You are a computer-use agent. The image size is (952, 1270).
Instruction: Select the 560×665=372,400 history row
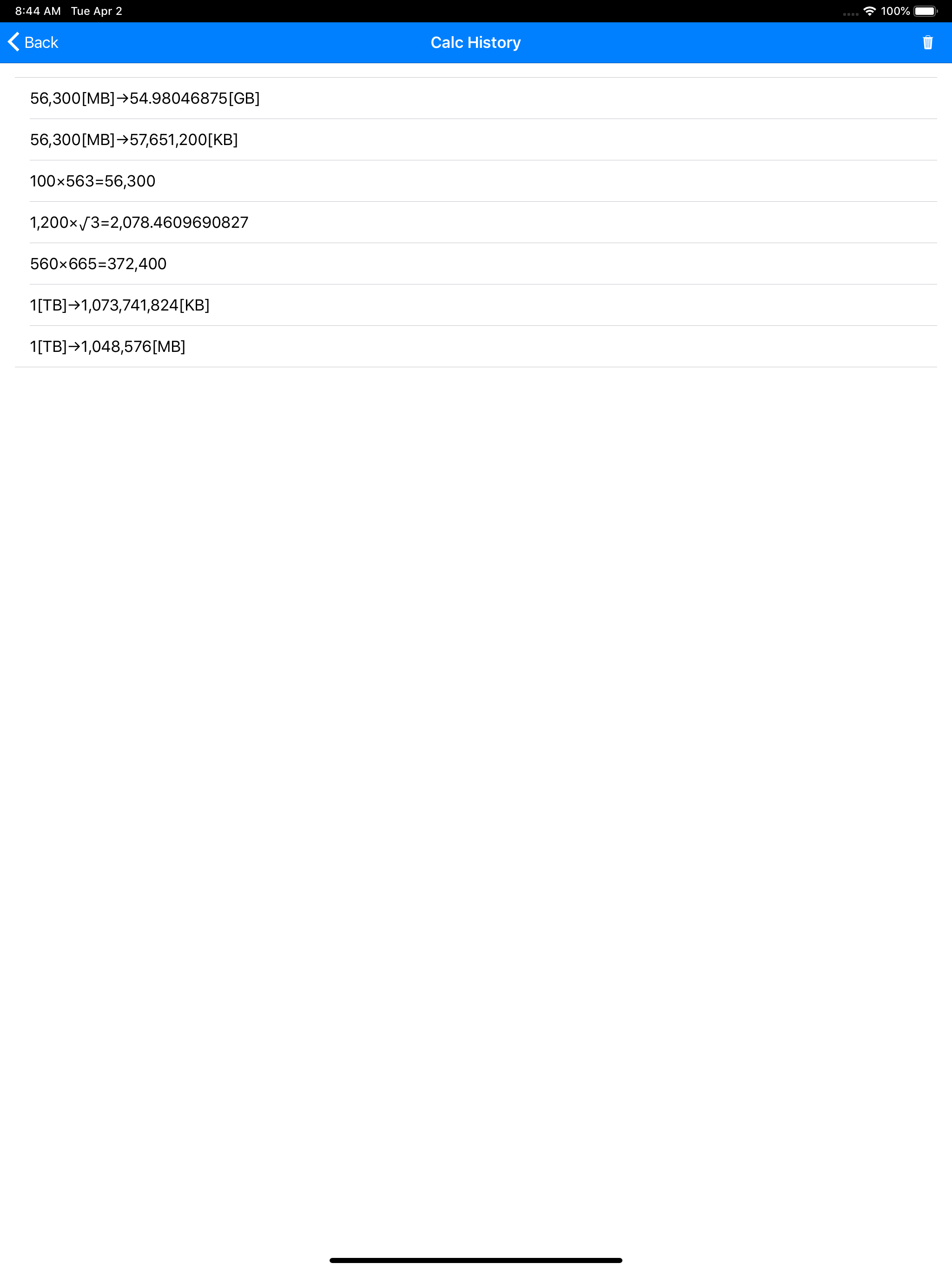pos(98,264)
